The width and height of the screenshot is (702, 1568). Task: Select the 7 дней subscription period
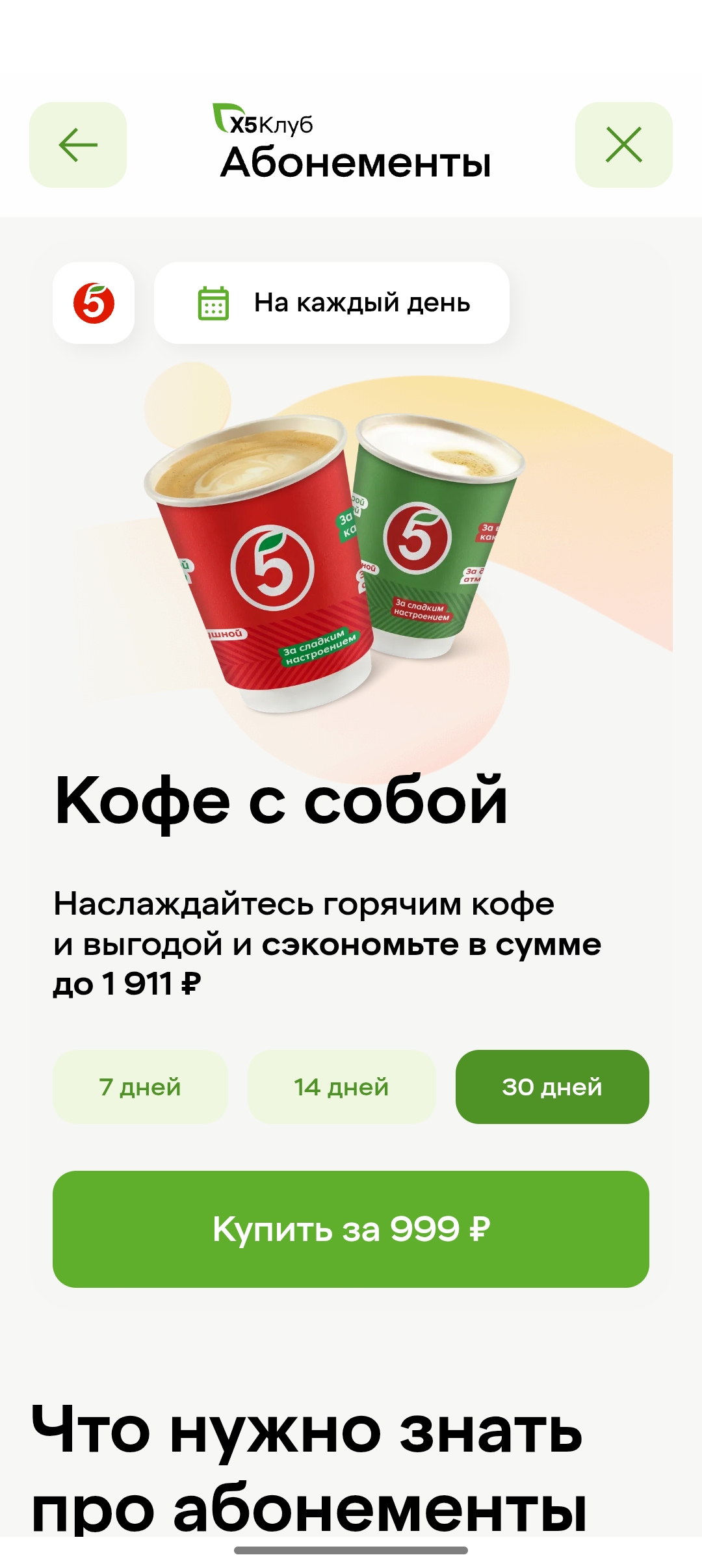140,1087
